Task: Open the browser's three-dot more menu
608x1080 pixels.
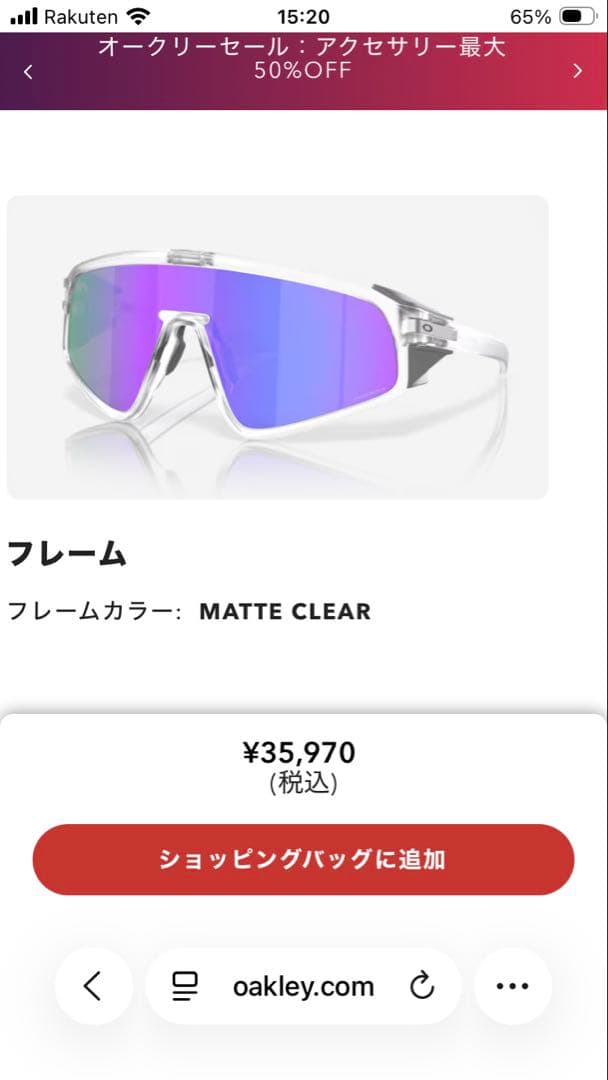Action: click(x=512, y=986)
